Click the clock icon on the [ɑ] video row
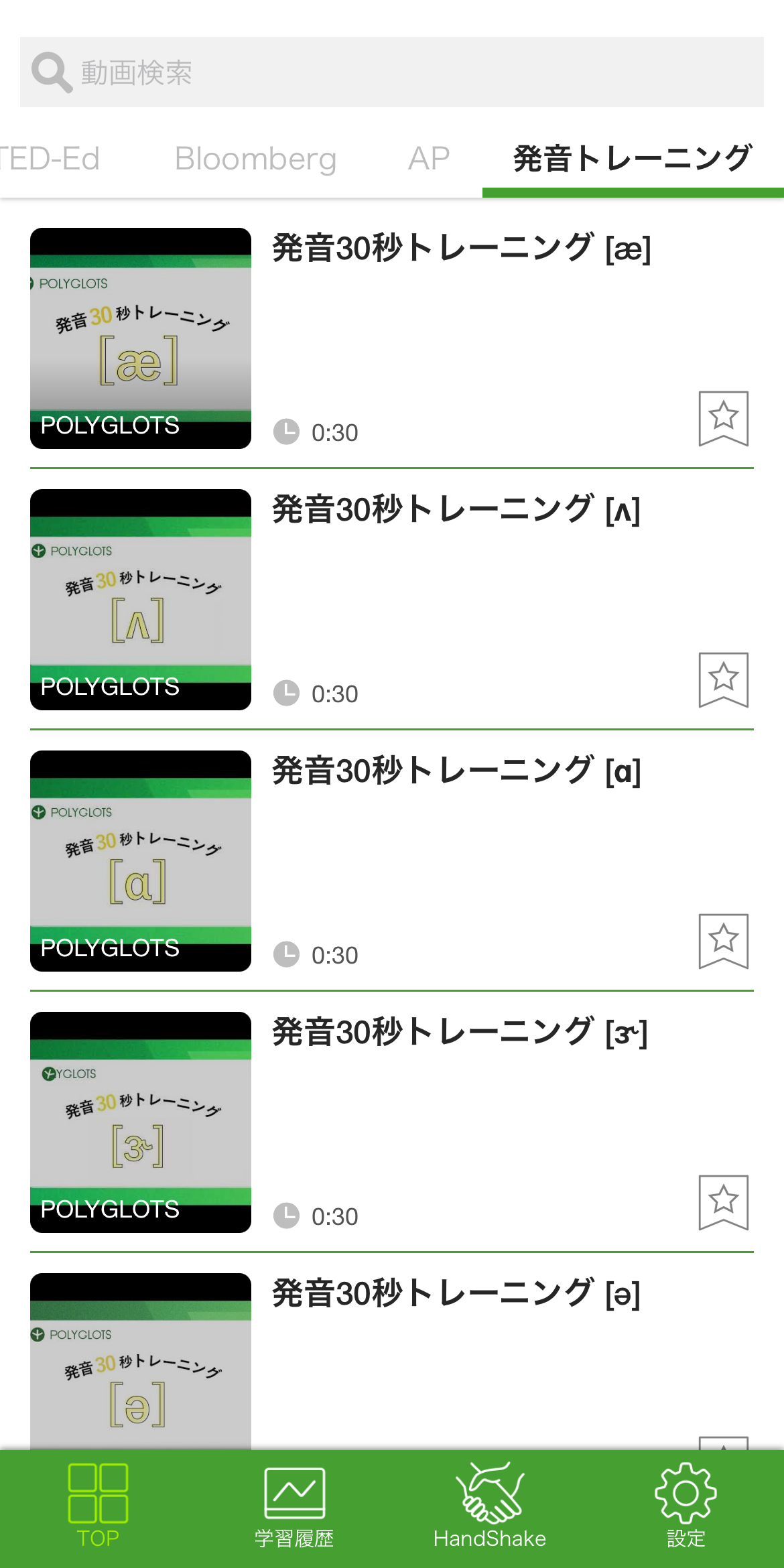This screenshot has height=1568, width=784. [x=287, y=954]
